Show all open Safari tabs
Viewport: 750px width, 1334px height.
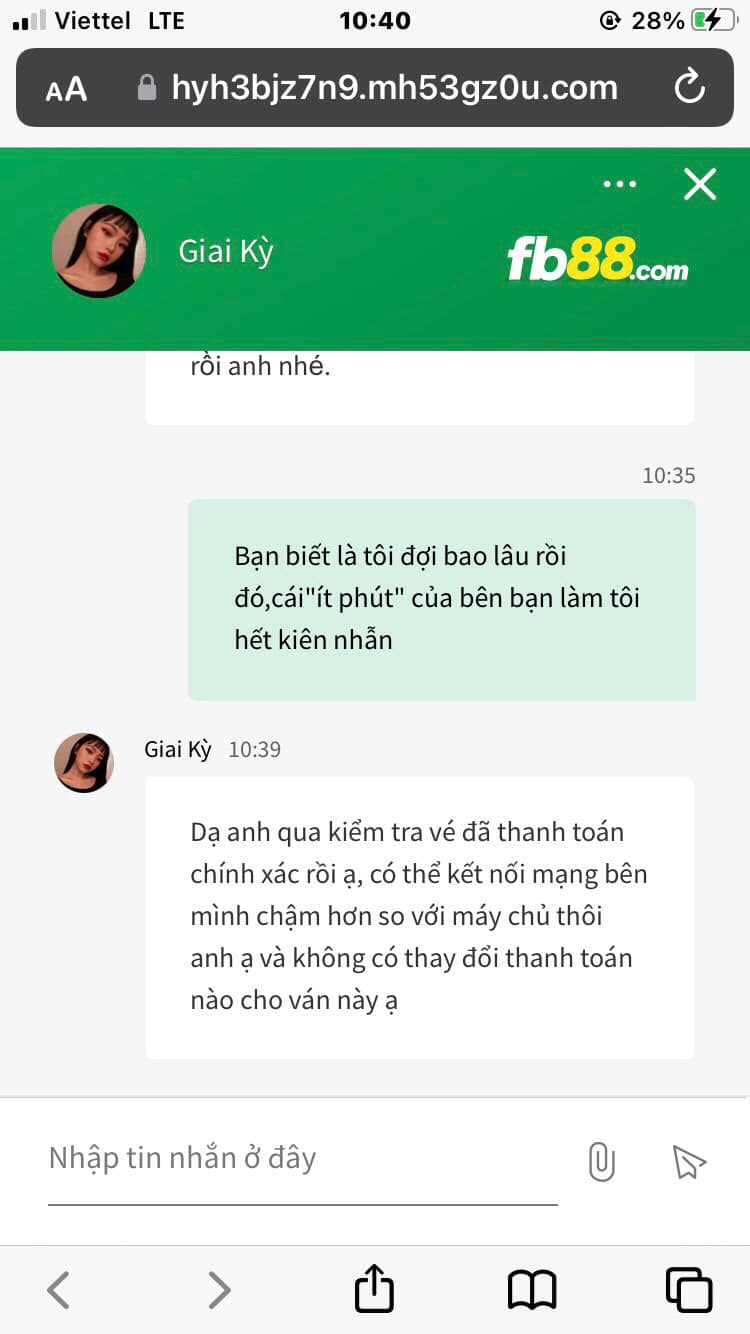[688, 1290]
